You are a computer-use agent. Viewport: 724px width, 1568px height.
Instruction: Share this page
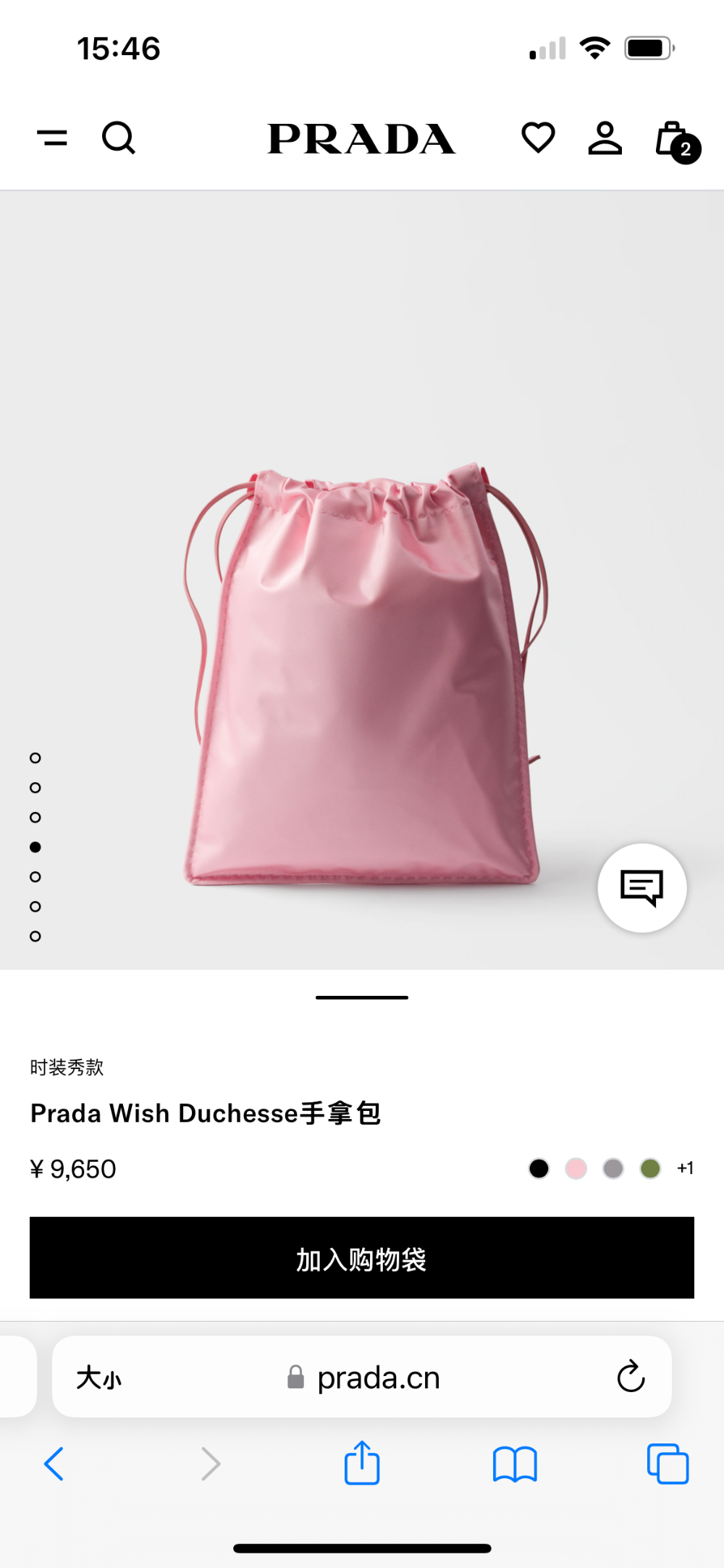[362, 1462]
